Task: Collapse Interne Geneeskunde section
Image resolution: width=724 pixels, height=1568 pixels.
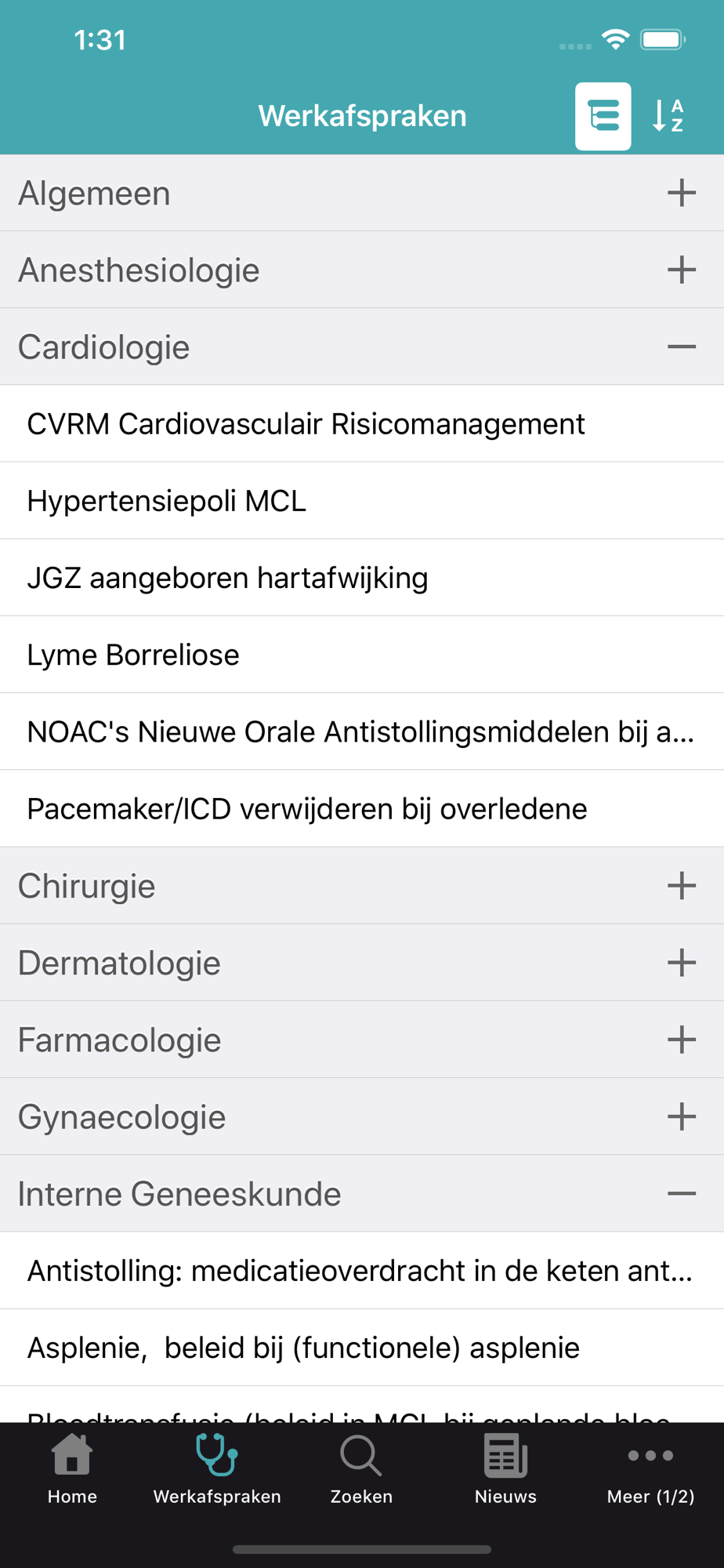Action: click(362, 1193)
